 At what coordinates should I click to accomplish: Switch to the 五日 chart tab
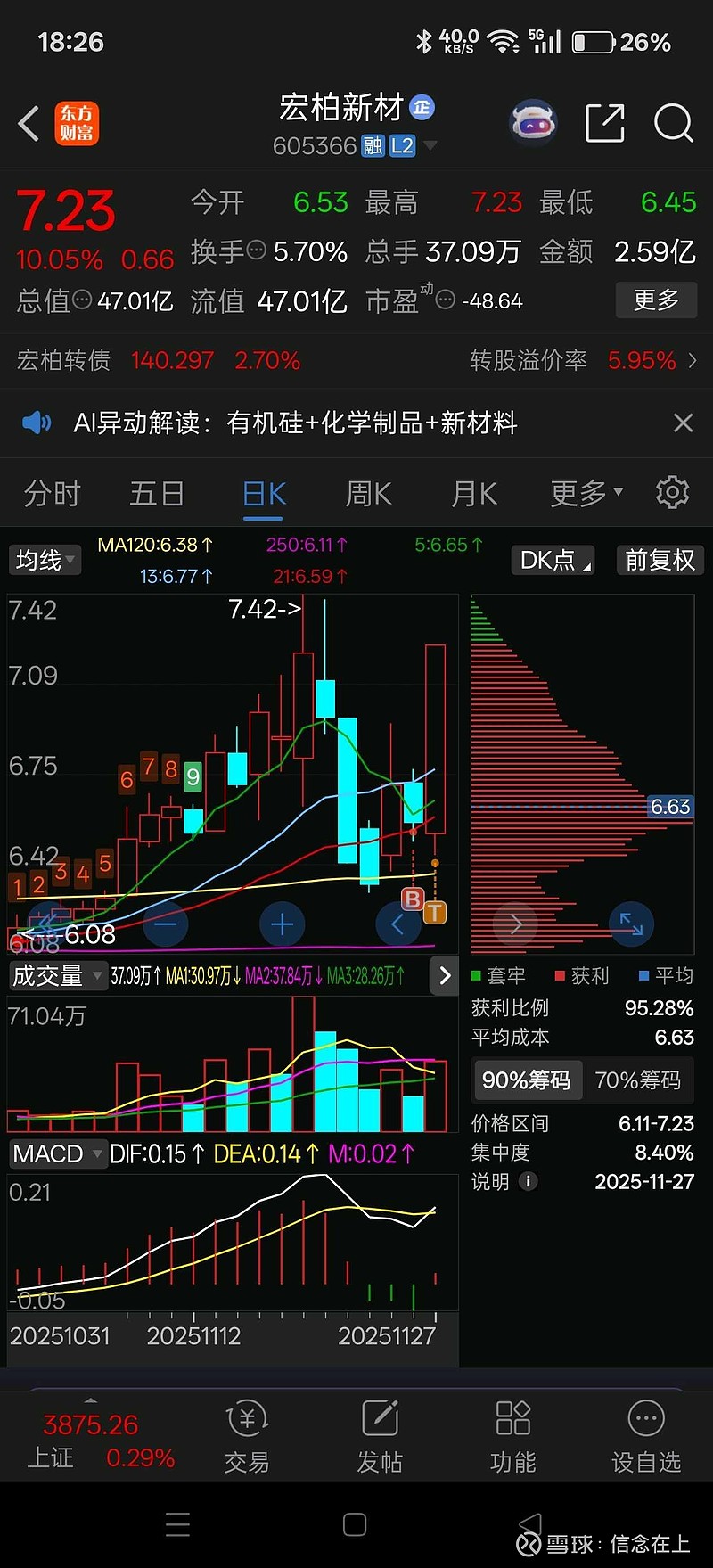(157, 493)
